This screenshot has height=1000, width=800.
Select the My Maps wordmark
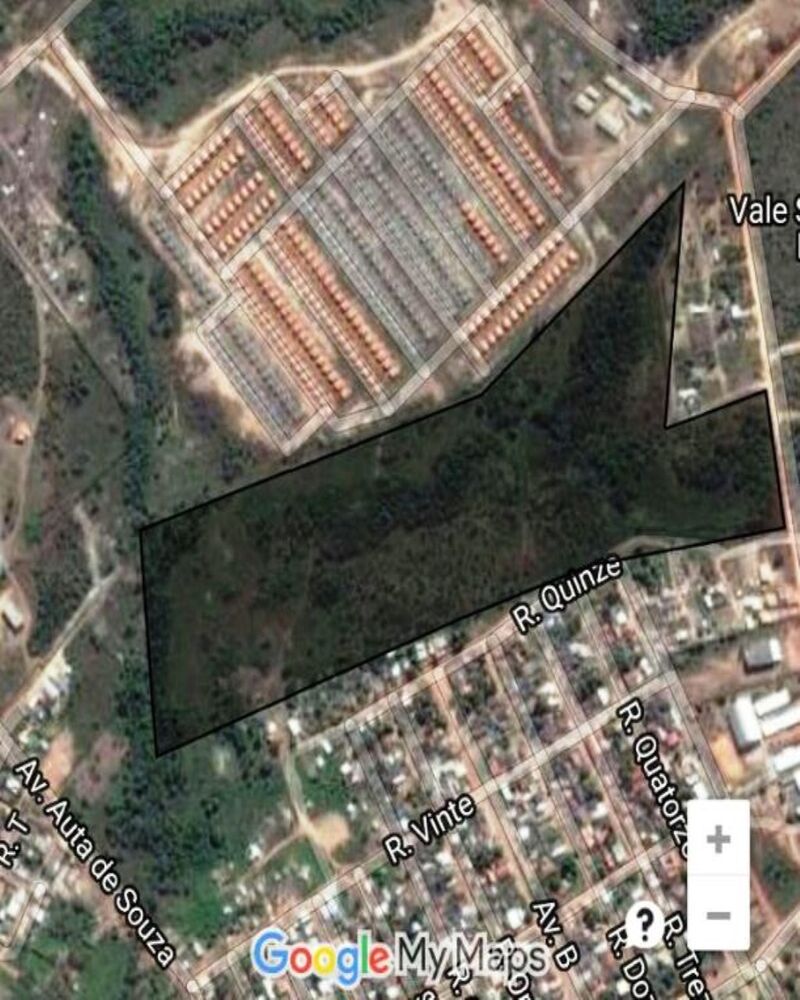coord(470,955)
